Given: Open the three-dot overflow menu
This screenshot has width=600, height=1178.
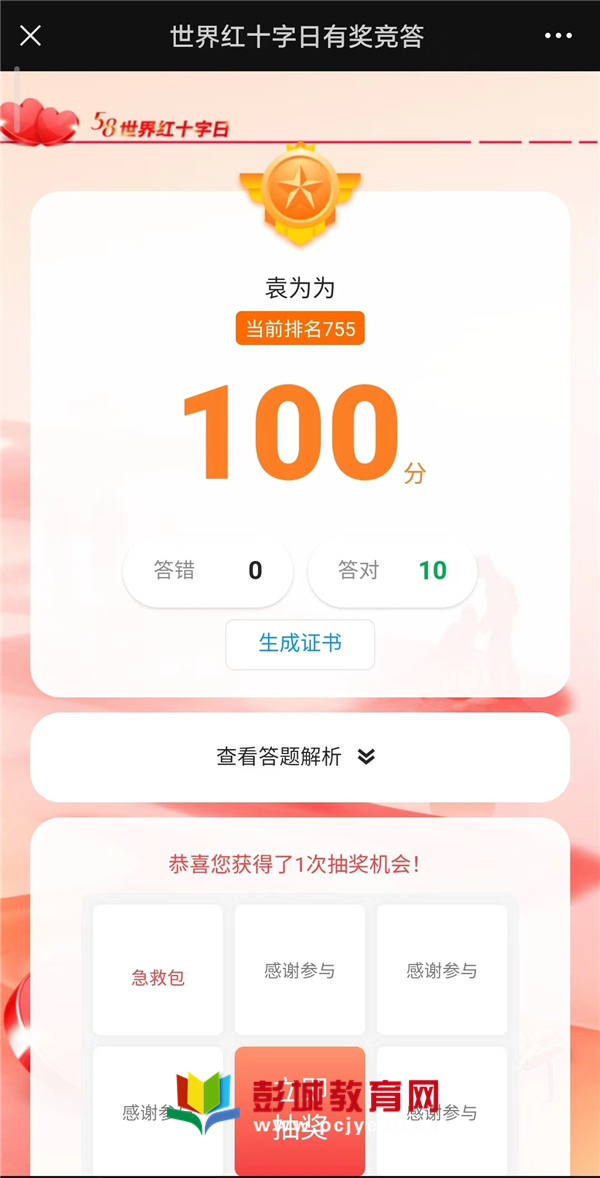Looking at the screenshot, I should [558, 36].
